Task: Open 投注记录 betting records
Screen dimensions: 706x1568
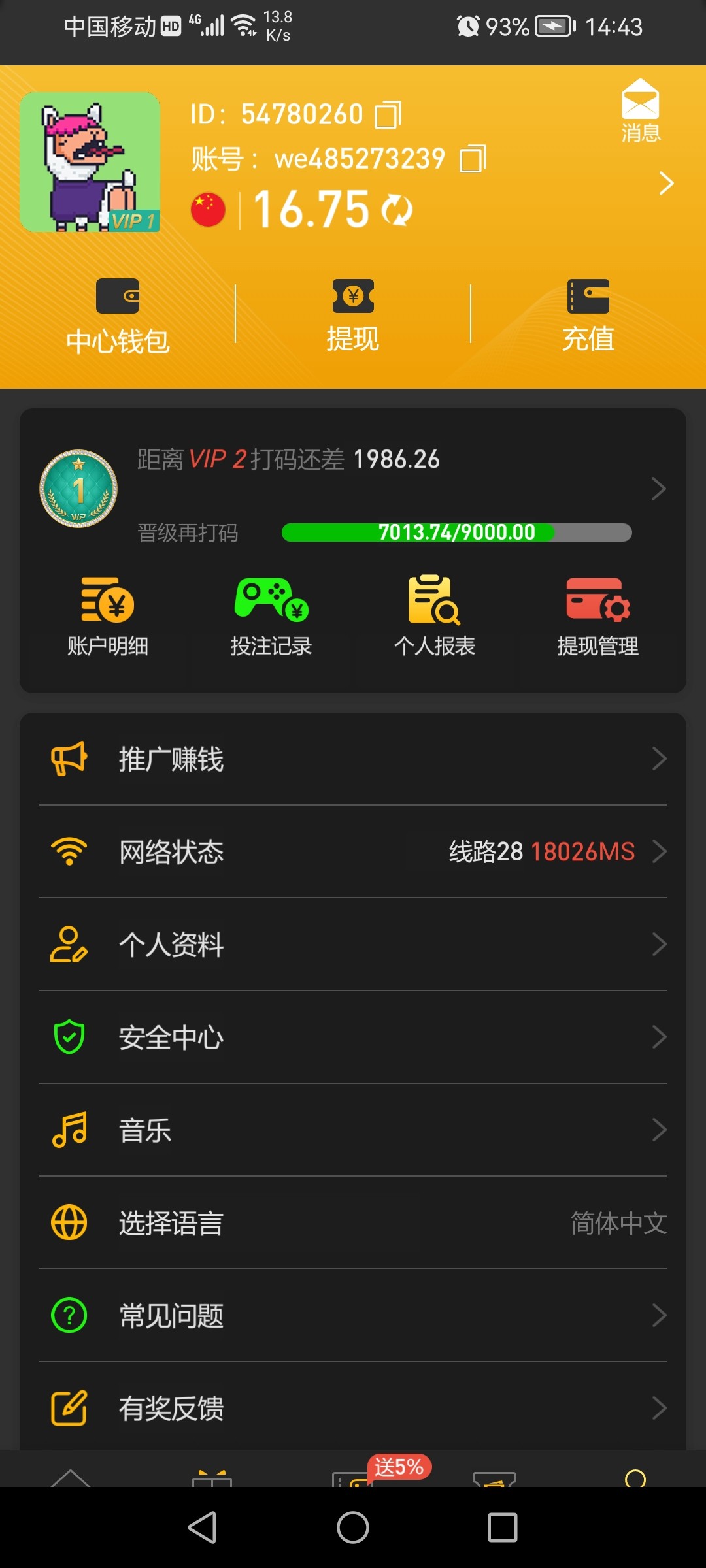Action: (x=271, y=614)
